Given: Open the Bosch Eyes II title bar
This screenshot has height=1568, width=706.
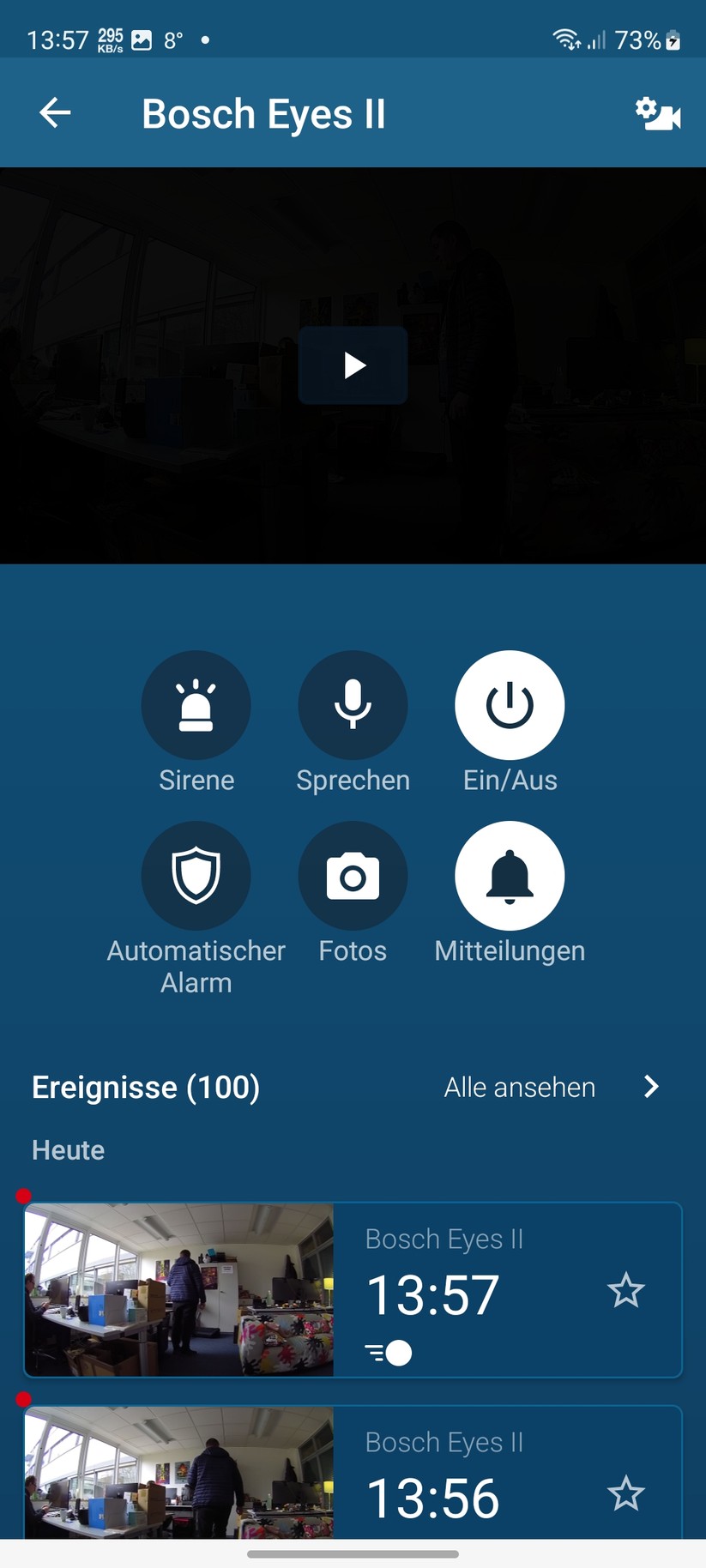Looking at the screenshot, I should pos(264,112).
